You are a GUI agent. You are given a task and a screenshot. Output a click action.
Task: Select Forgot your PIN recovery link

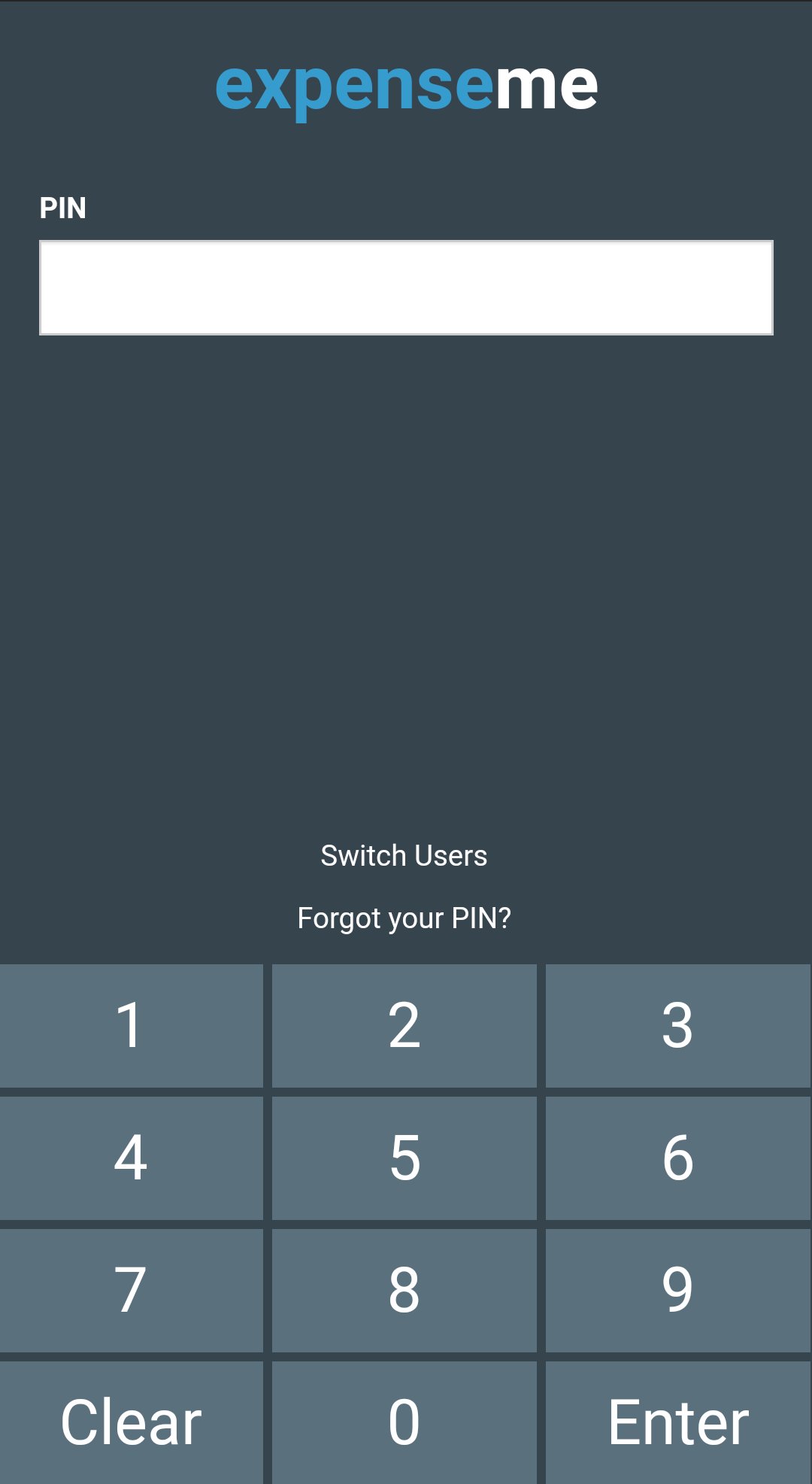click(x=404, y=918)
